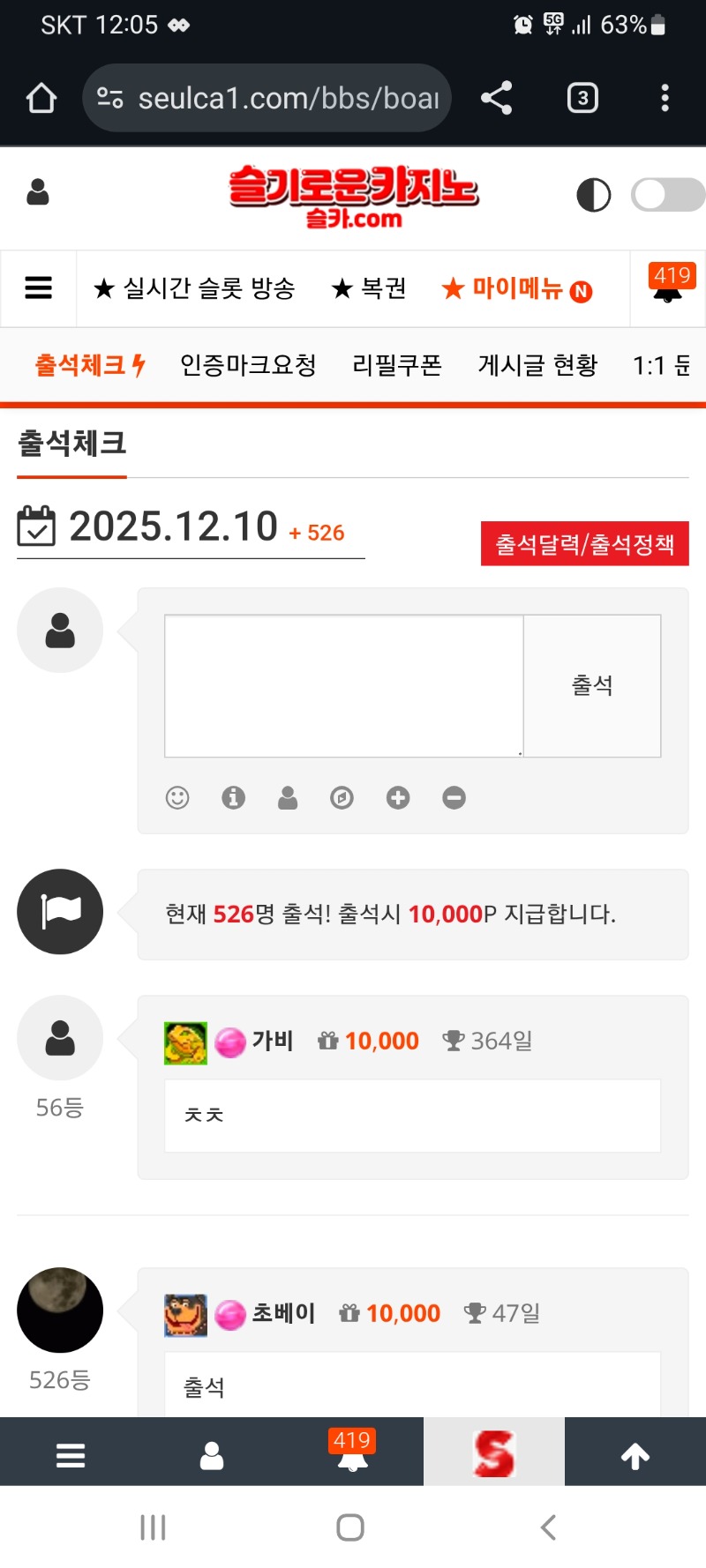This screenshot has height=1568, width=706.
Task: Tap the attendance message text field
Action: pyautogui.click(x=343, y=685)
